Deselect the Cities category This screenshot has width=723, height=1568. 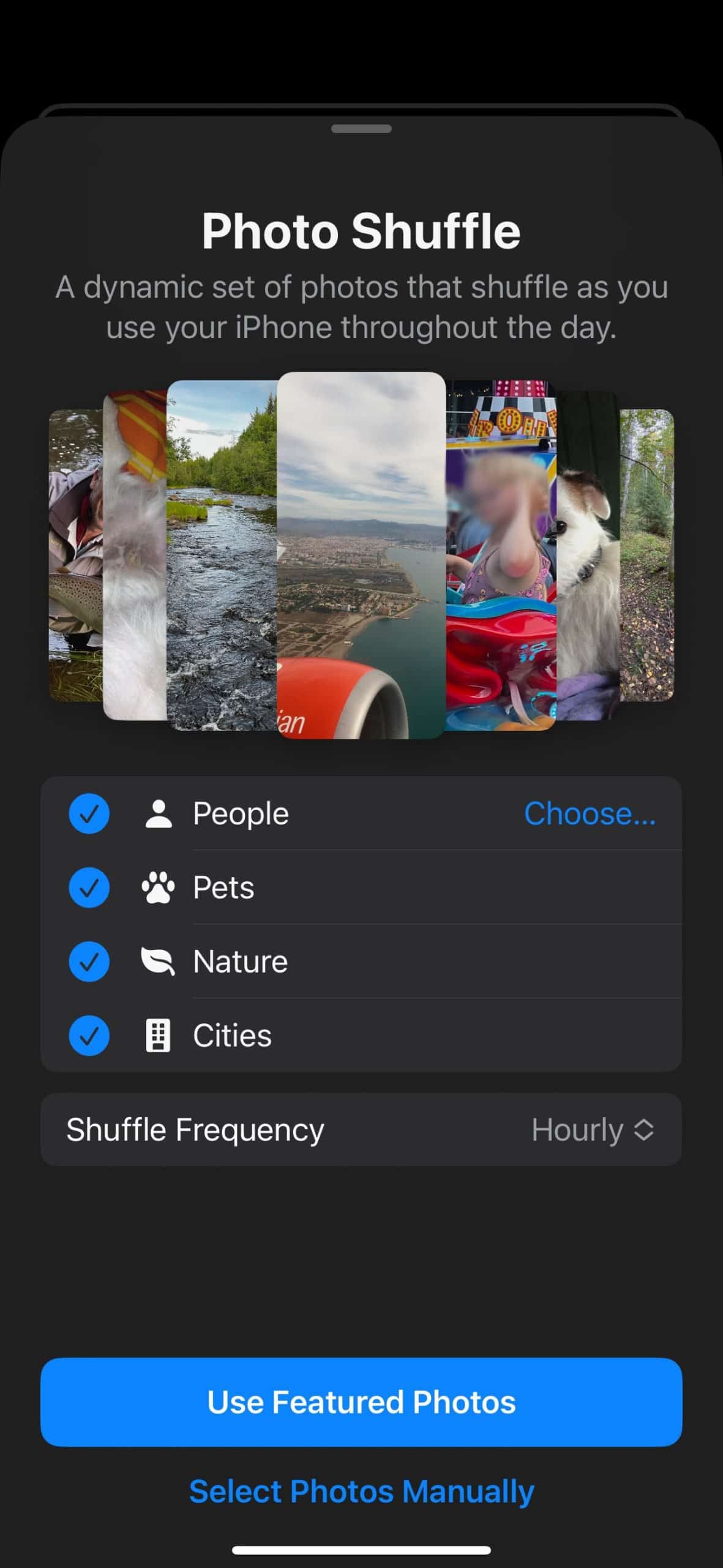89,1035
